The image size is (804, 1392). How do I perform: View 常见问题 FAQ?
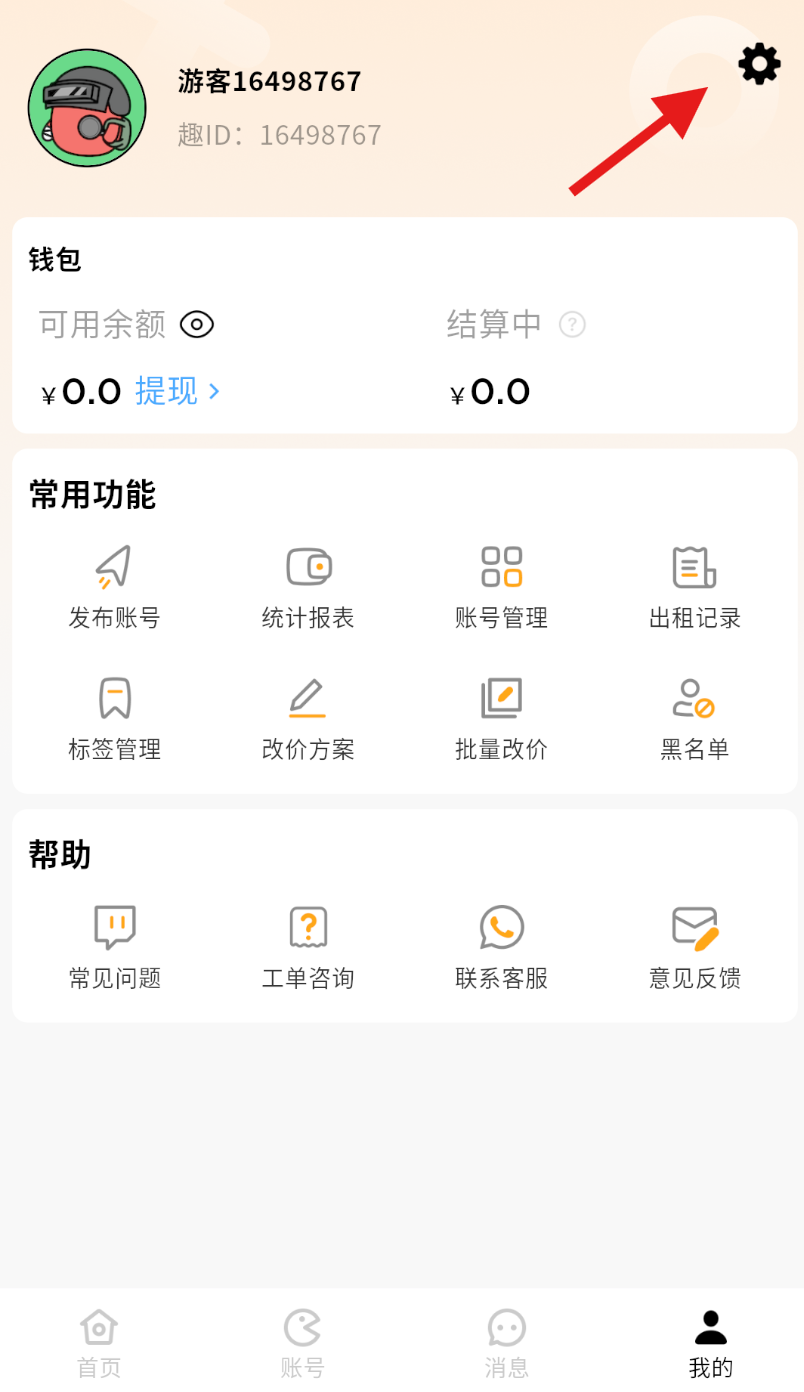pos(114,947)
